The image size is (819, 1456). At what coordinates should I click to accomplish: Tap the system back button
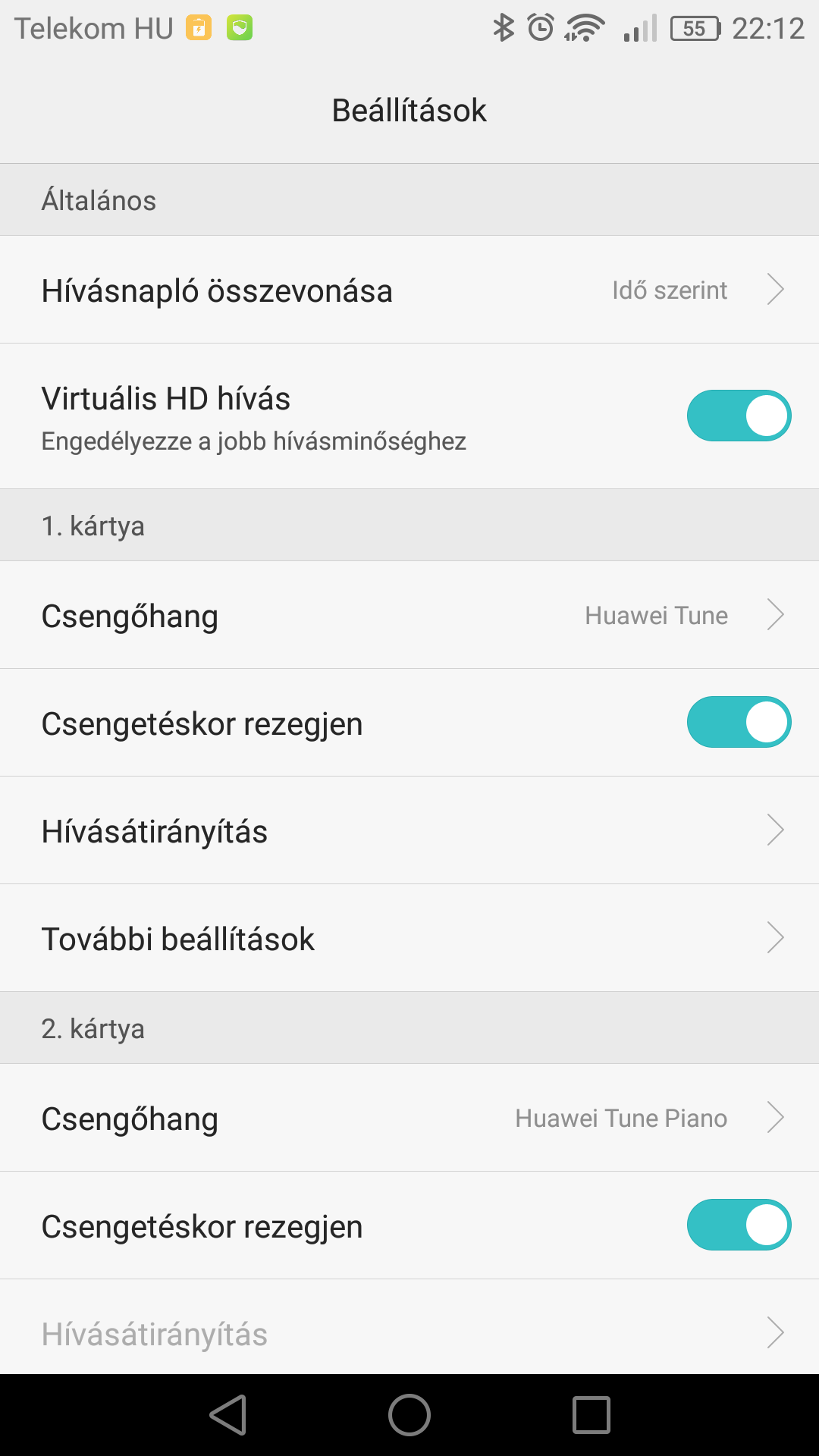(228, 1415)
